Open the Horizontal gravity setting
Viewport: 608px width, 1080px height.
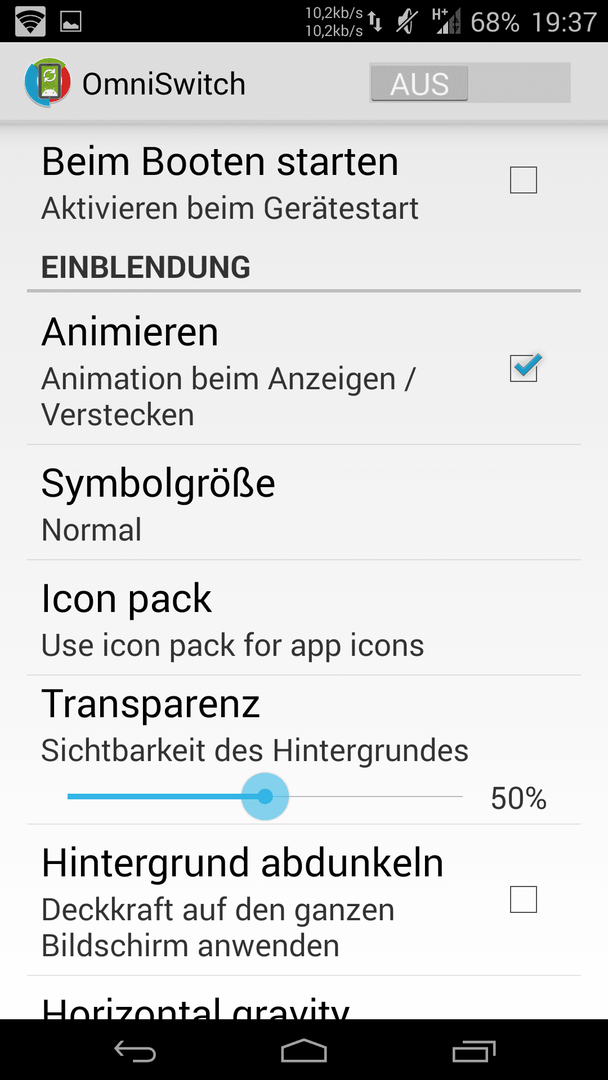pos(304,998)
